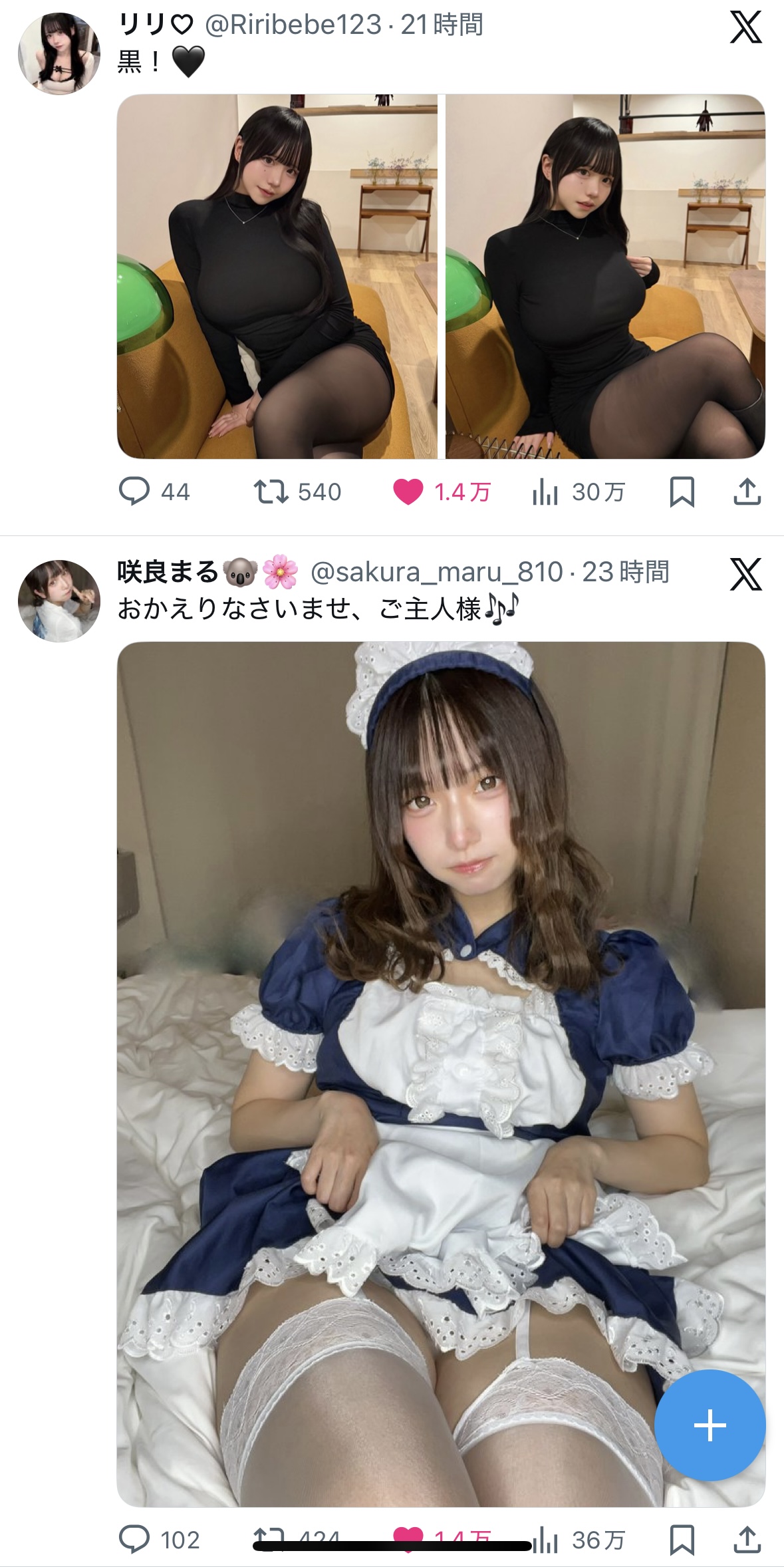Image resolution: width=784 pixels, height=1567 pixels.
Task: Repost リリ's tweet with 540 reposts
Action: click(271, 492)
